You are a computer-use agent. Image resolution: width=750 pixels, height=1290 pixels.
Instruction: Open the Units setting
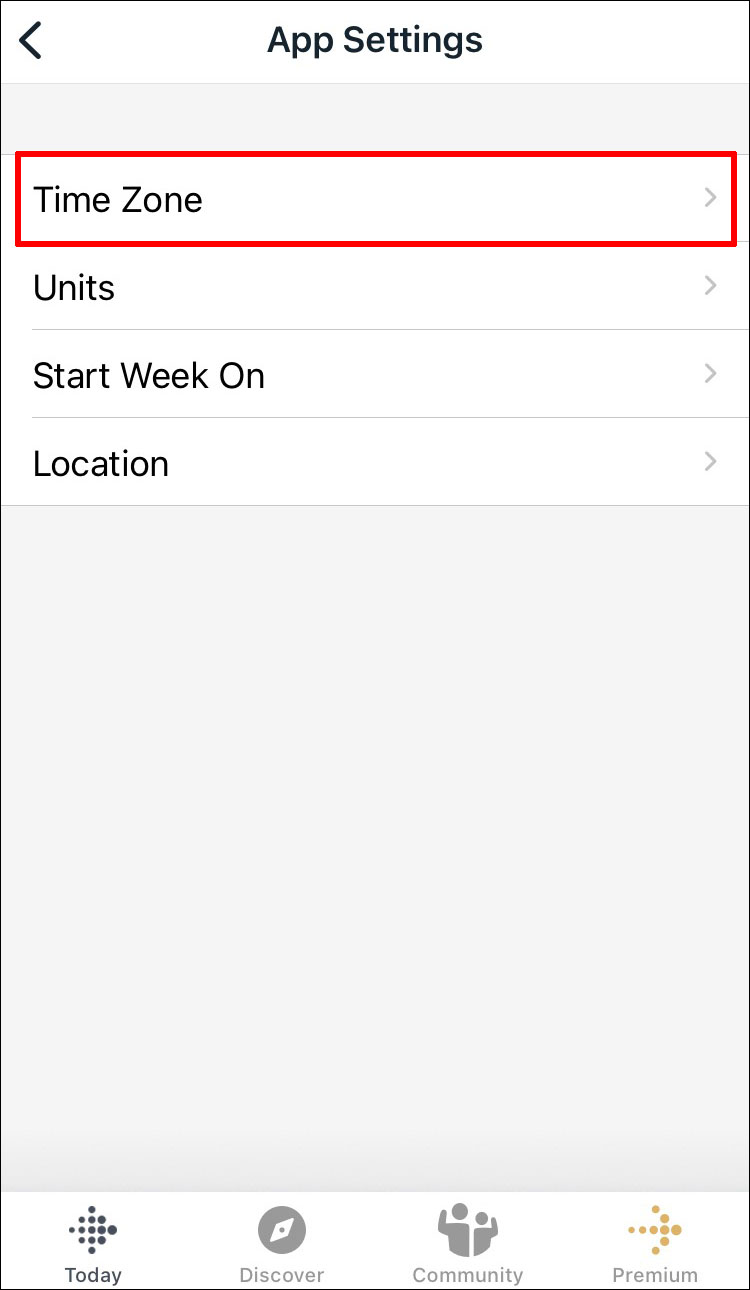375,287
